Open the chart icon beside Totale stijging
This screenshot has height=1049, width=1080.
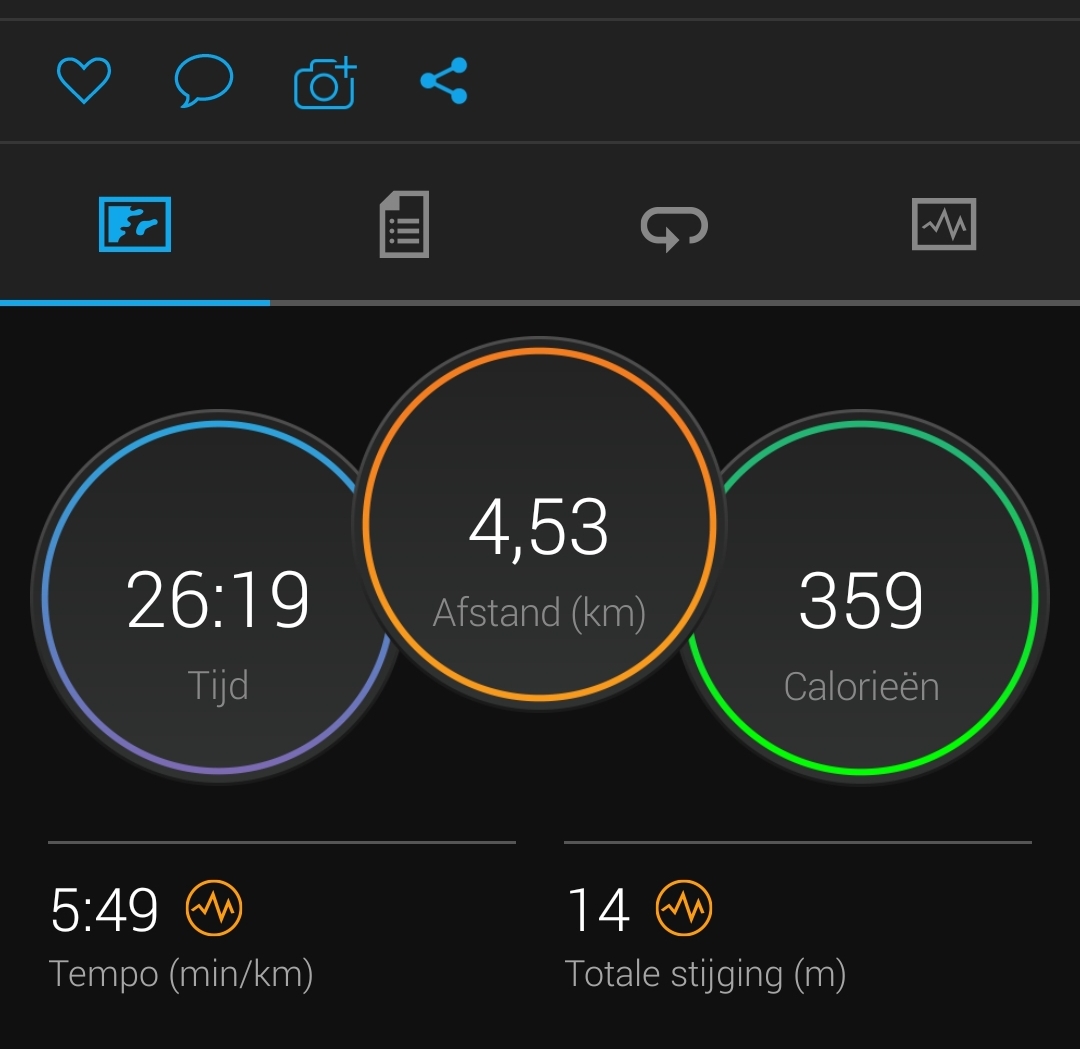coord(684,908)
